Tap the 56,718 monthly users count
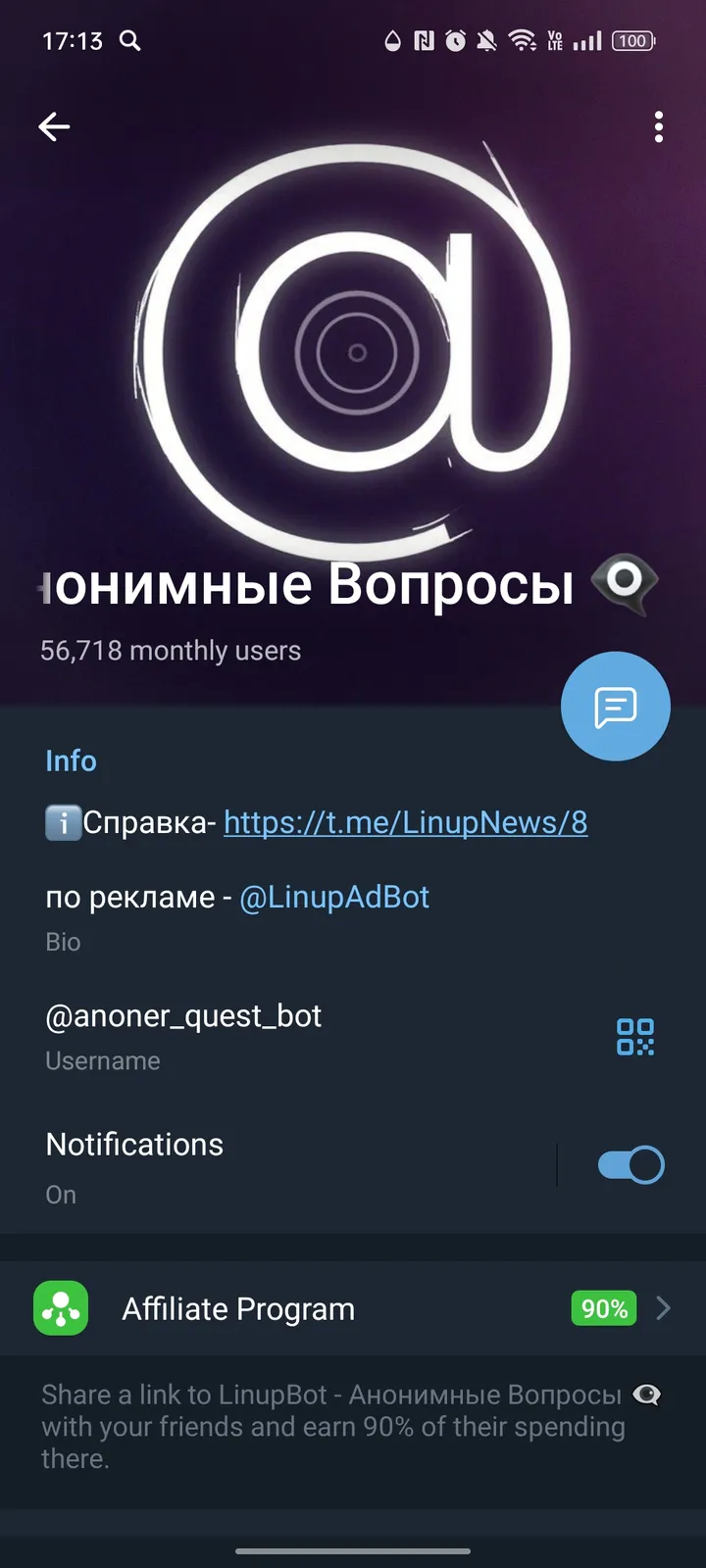Screen dimensions: 706x1568 coord(172,650)
